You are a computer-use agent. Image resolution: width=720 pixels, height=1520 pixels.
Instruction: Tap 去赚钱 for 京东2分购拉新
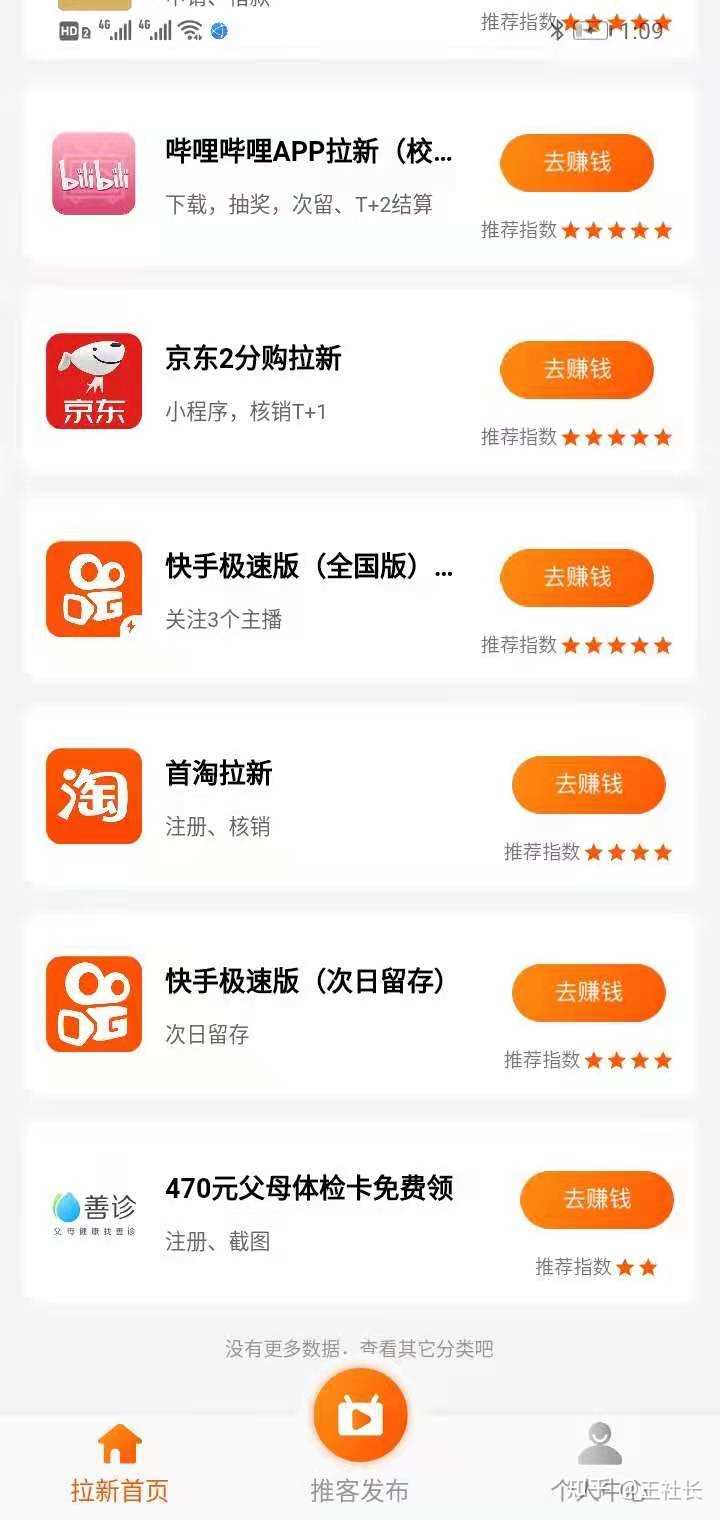point(577,369)
